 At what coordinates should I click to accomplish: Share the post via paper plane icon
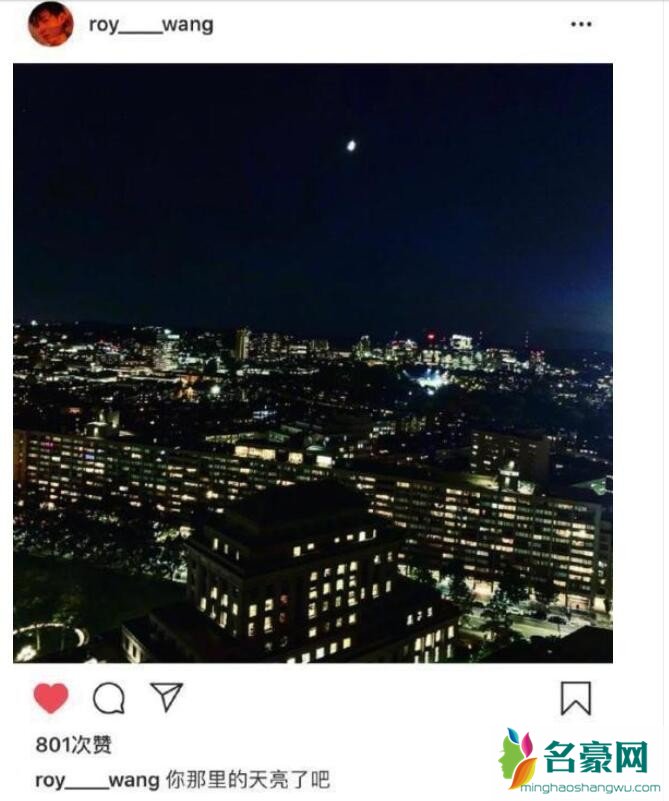tap(166, 697)
